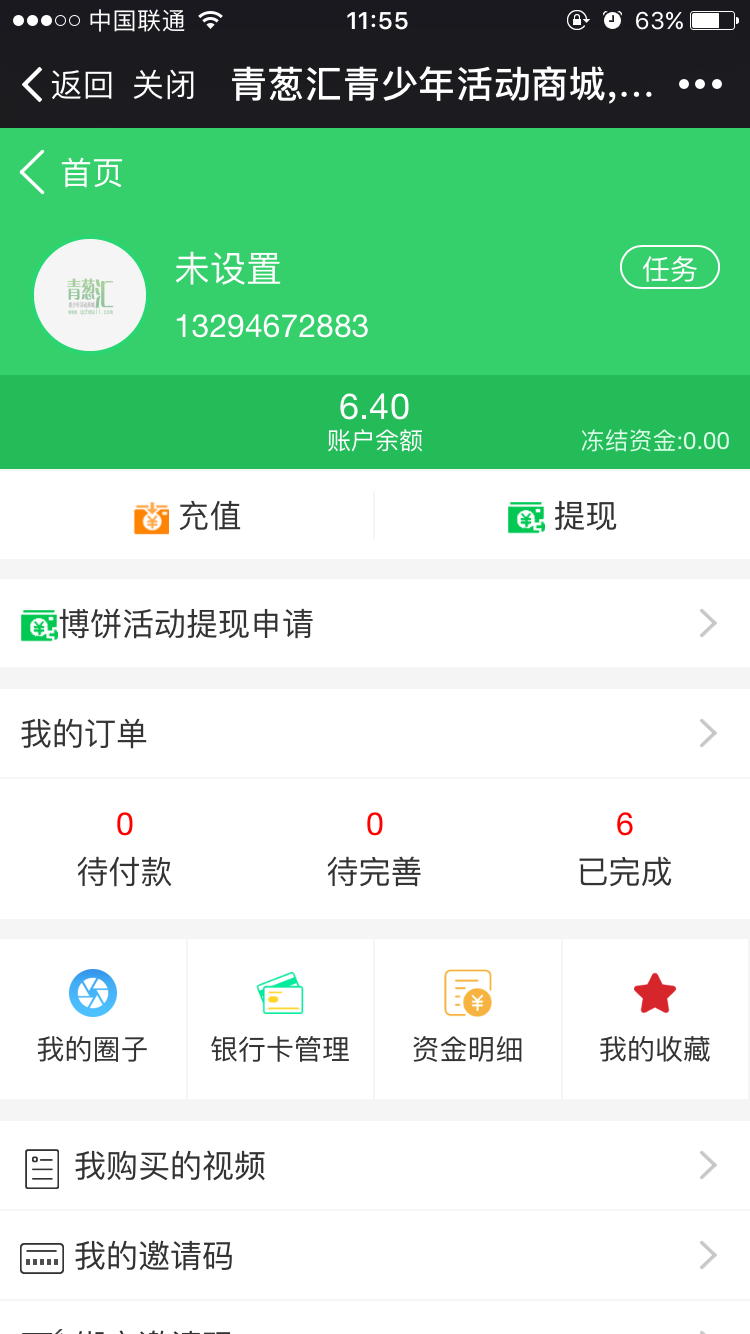Open 我的圈子
Screen dimensions: 750x1334
coord(93,1018)
